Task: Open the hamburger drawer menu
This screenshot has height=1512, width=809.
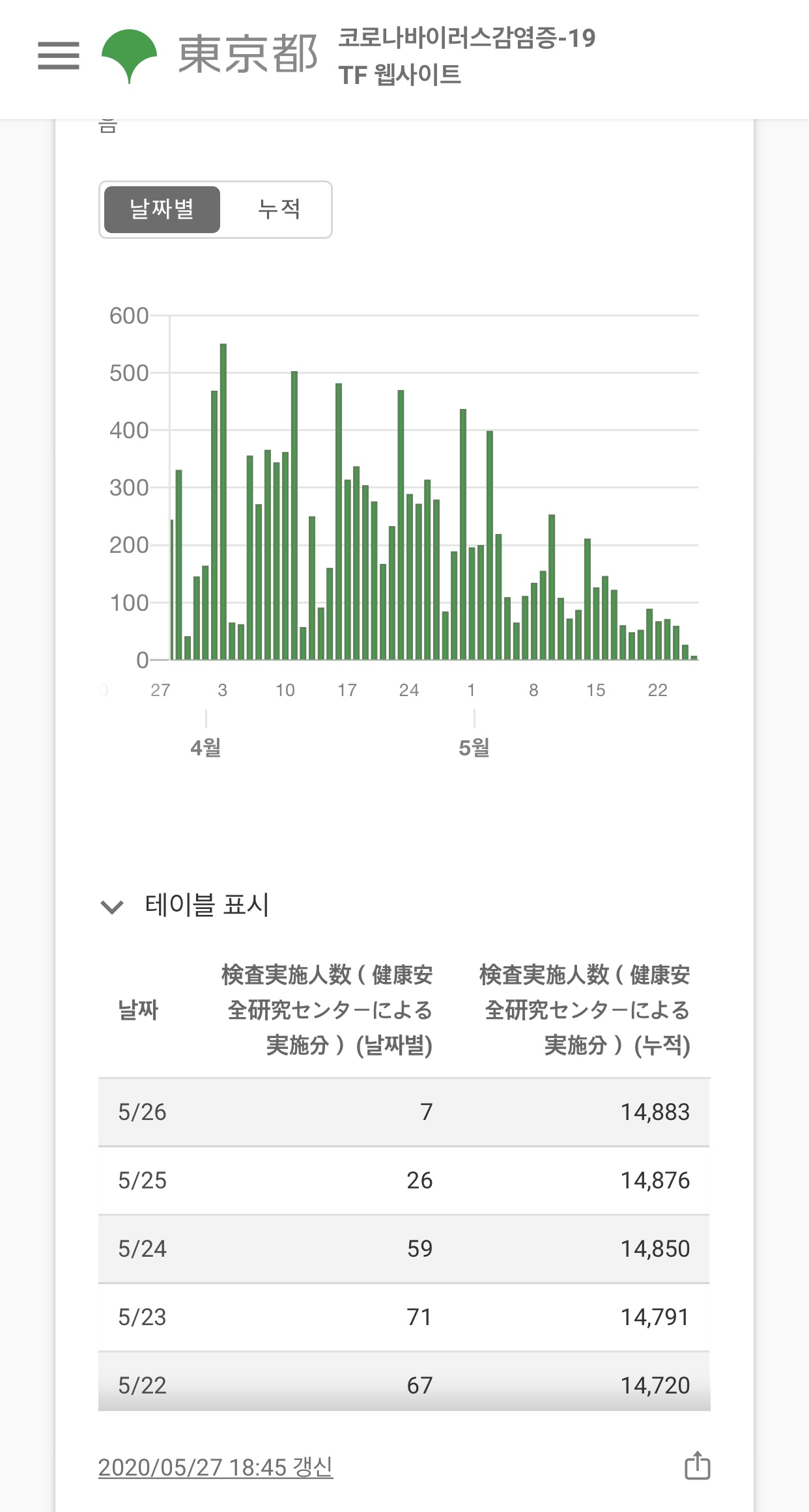Action: [x=59, y=56]
